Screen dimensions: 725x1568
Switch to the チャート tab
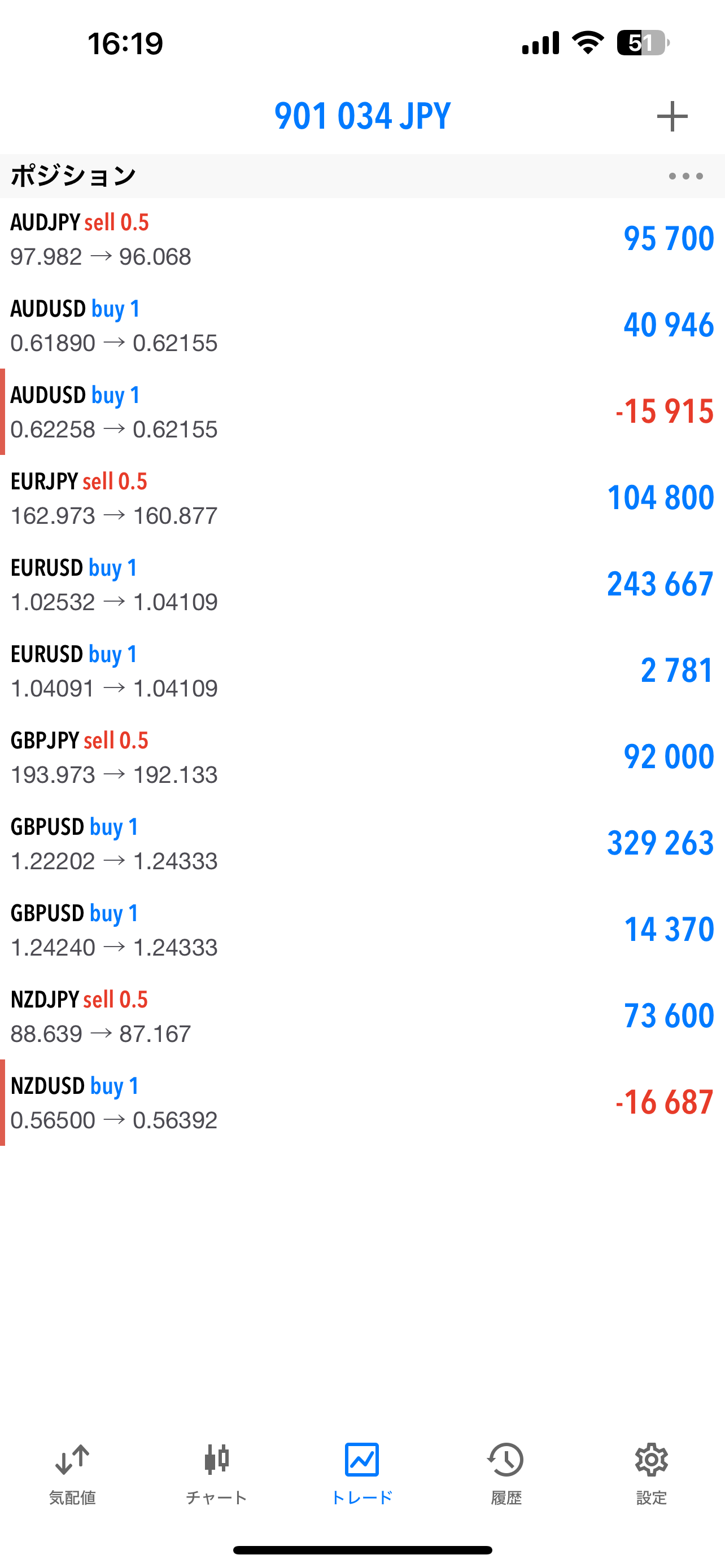pyautogui.click(x=217, y=1473)
